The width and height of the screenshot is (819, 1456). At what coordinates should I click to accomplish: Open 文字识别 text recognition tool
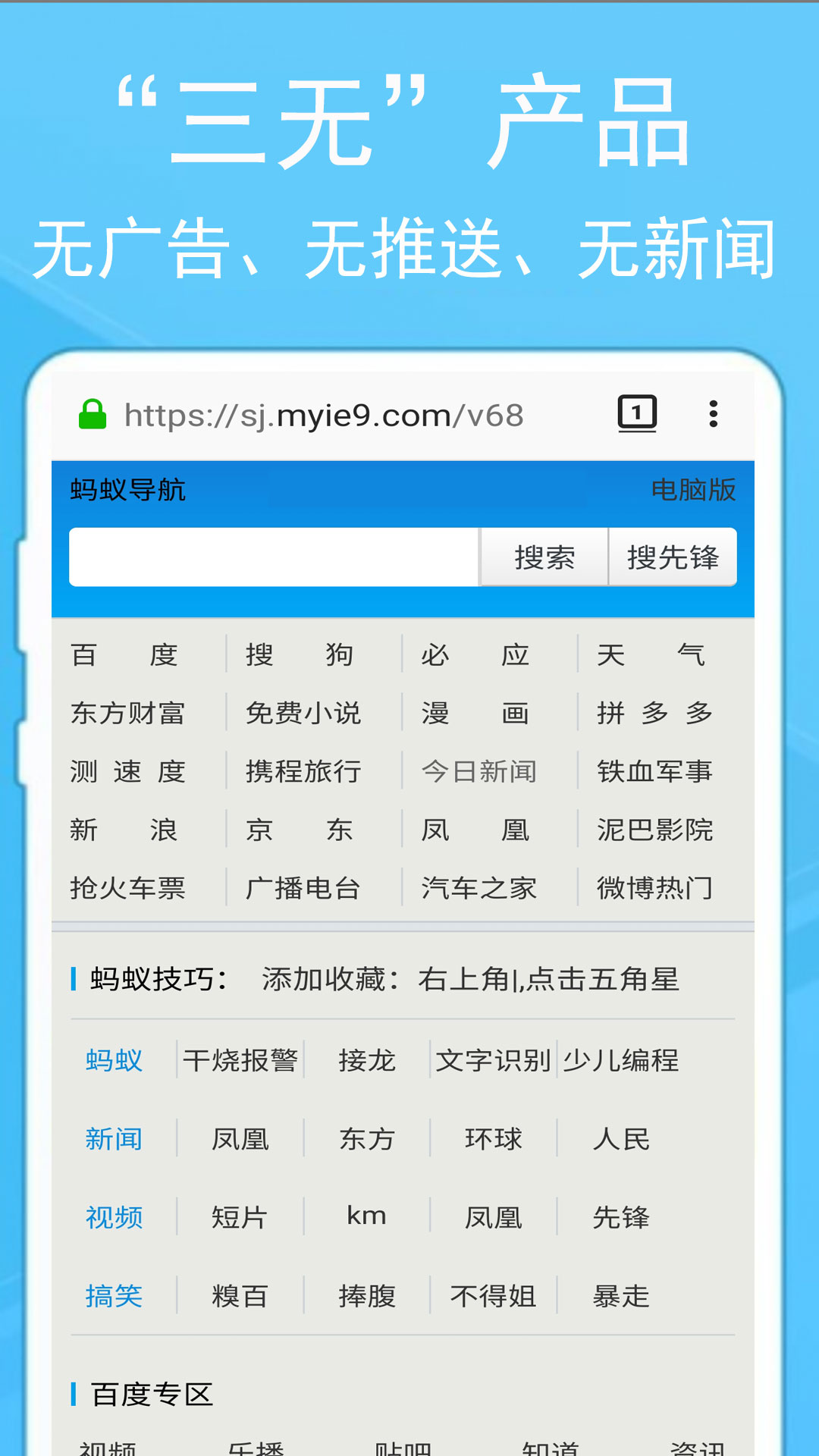493,1061
